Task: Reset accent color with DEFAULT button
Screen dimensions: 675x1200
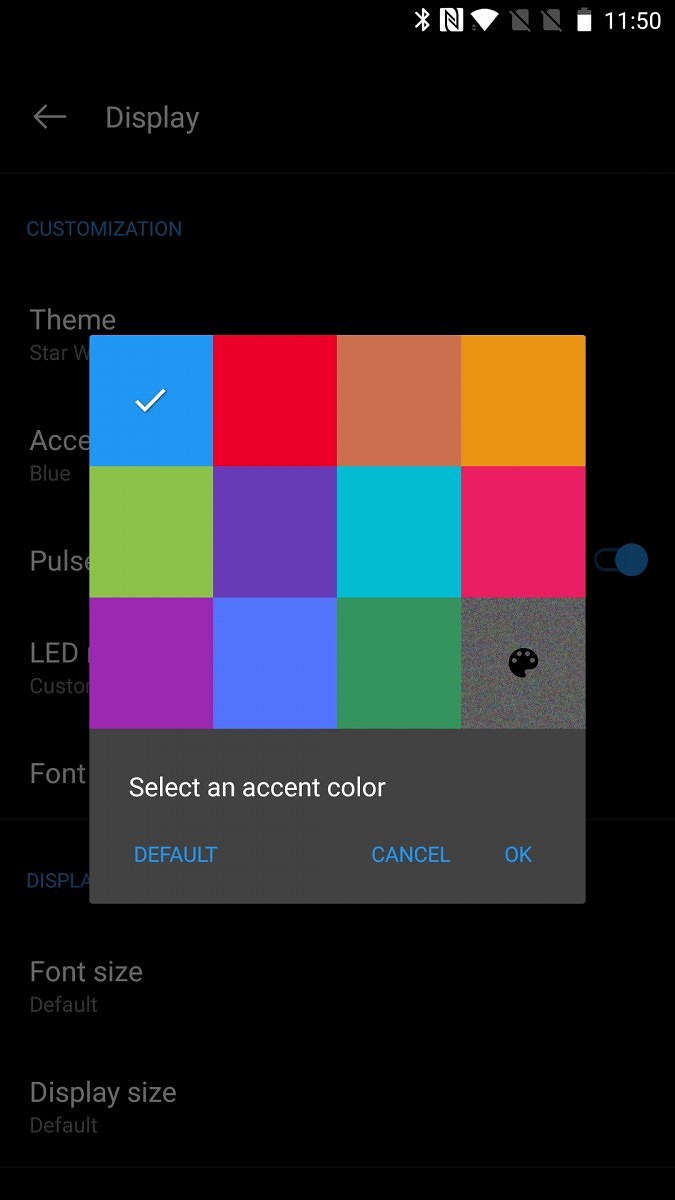Action: pyautogui.click(x=176, y=855)
